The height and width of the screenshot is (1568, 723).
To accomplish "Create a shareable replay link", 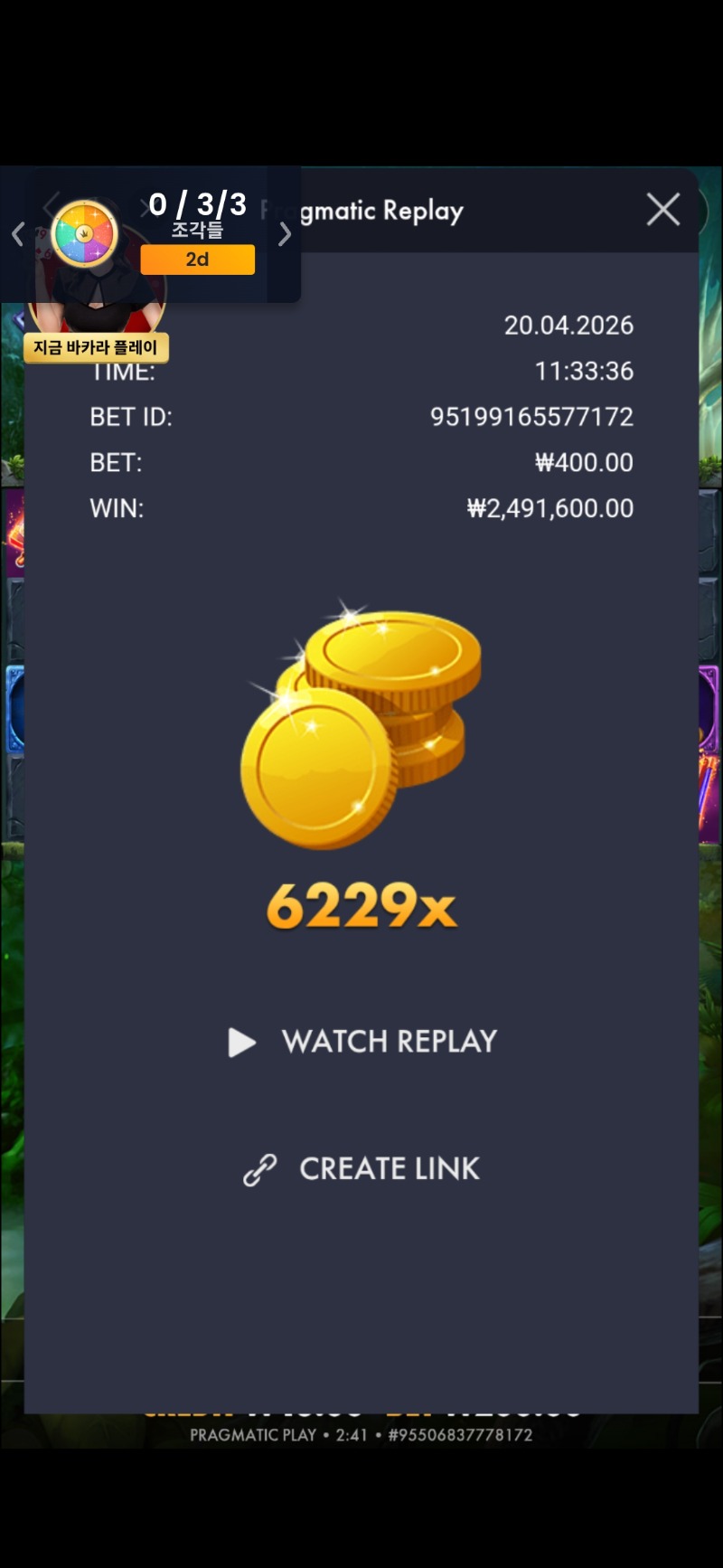I will coord(362,1168).
